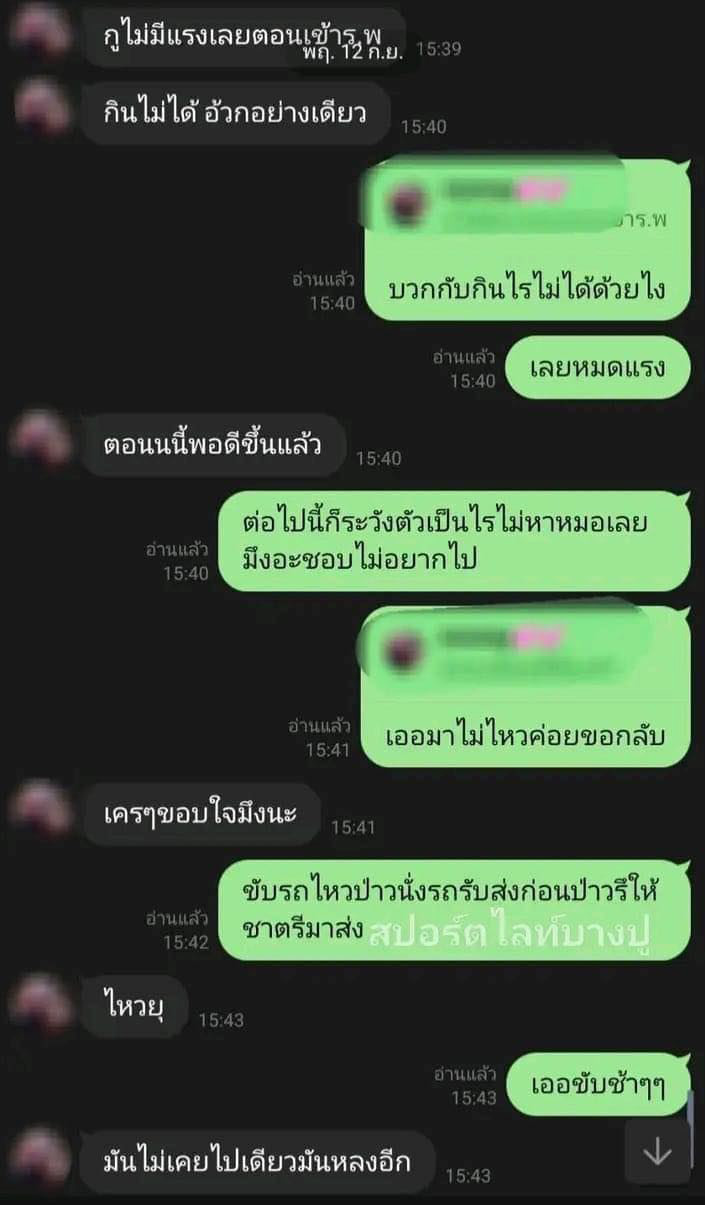Jump to latest messages with down arrow
Screen dimensions: 705x1205
point(657,1152)
